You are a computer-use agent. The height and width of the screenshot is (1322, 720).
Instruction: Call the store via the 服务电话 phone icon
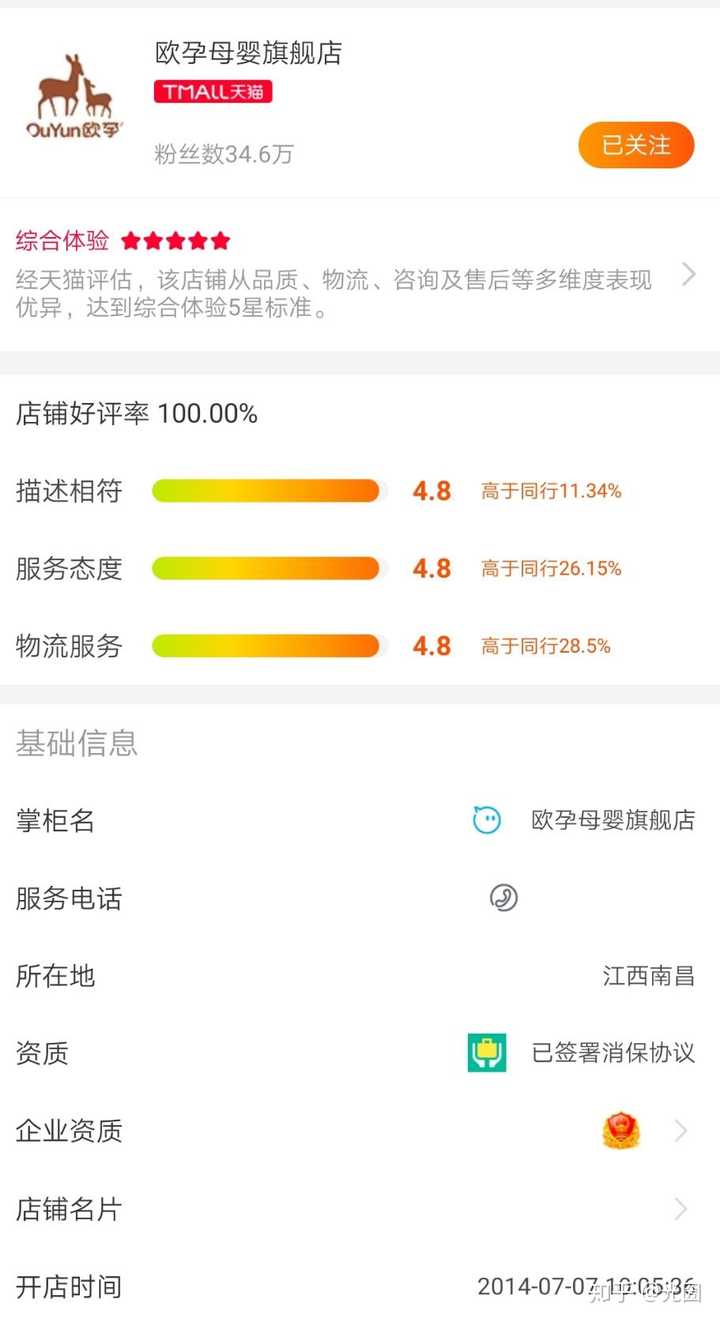coord(503,898)
